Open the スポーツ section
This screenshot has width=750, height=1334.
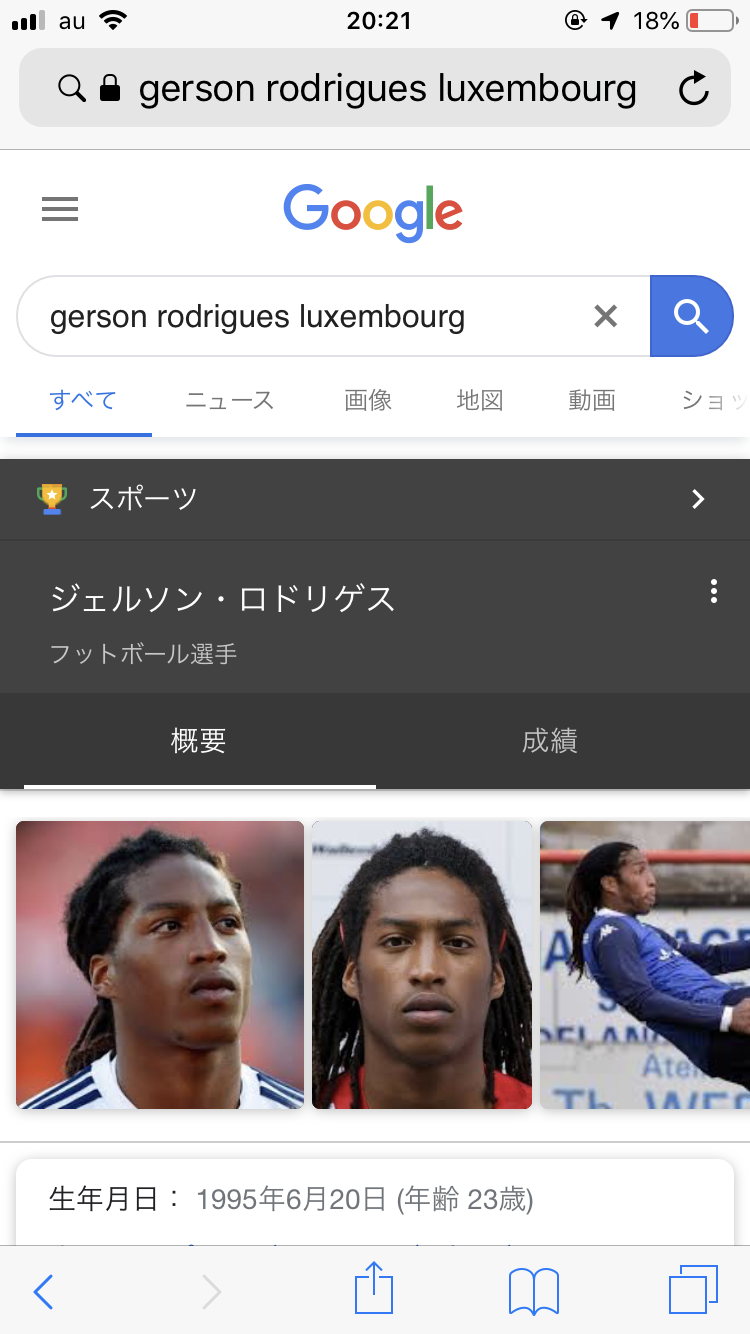click(375, 498)
